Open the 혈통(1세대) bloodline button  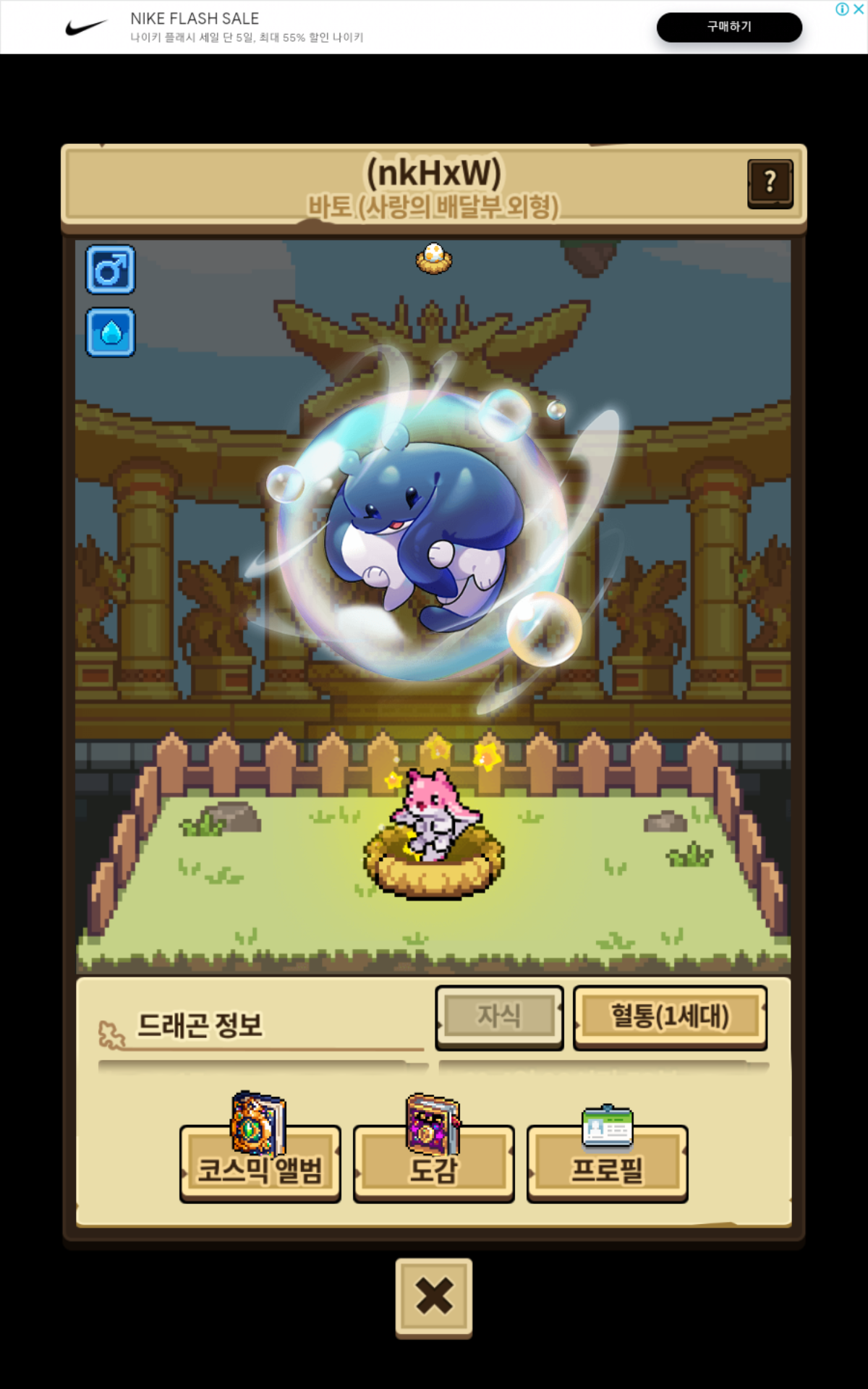tap(670, 1016)
